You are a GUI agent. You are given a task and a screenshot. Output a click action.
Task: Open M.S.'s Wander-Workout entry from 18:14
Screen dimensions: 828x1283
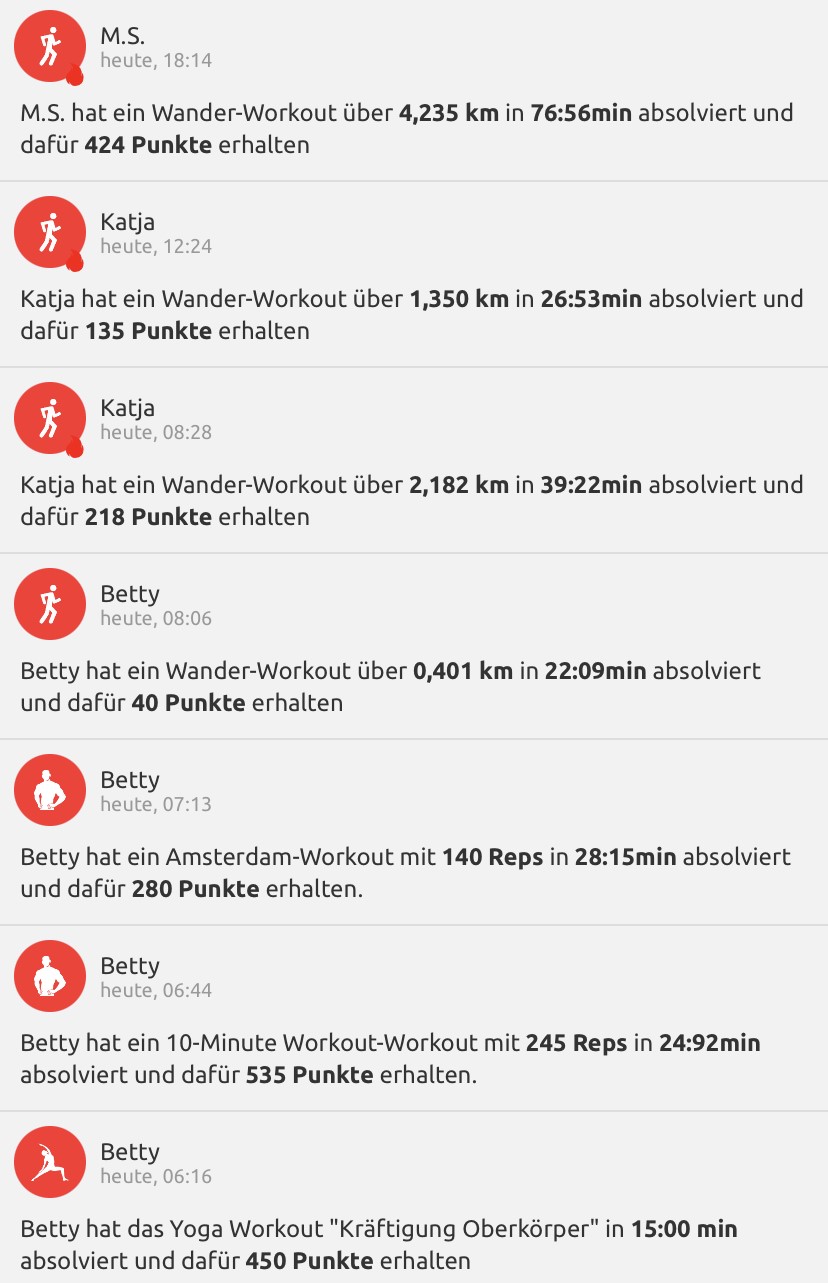[414, 128]
